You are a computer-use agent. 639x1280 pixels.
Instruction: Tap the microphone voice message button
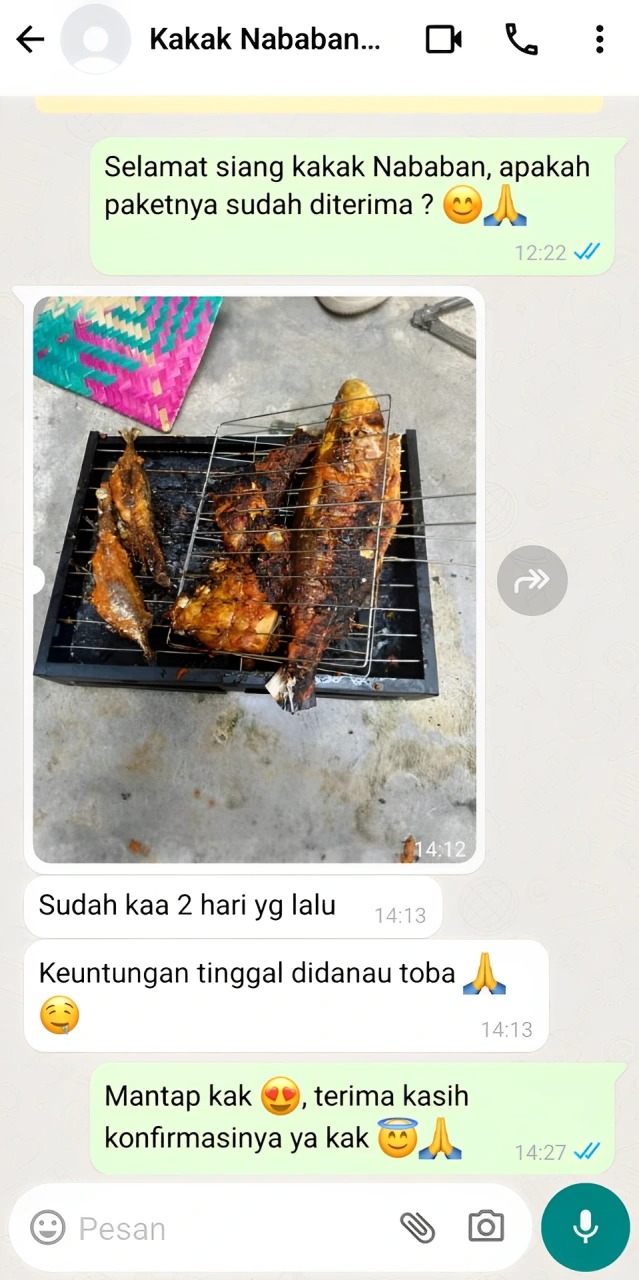pos(585,1227)
